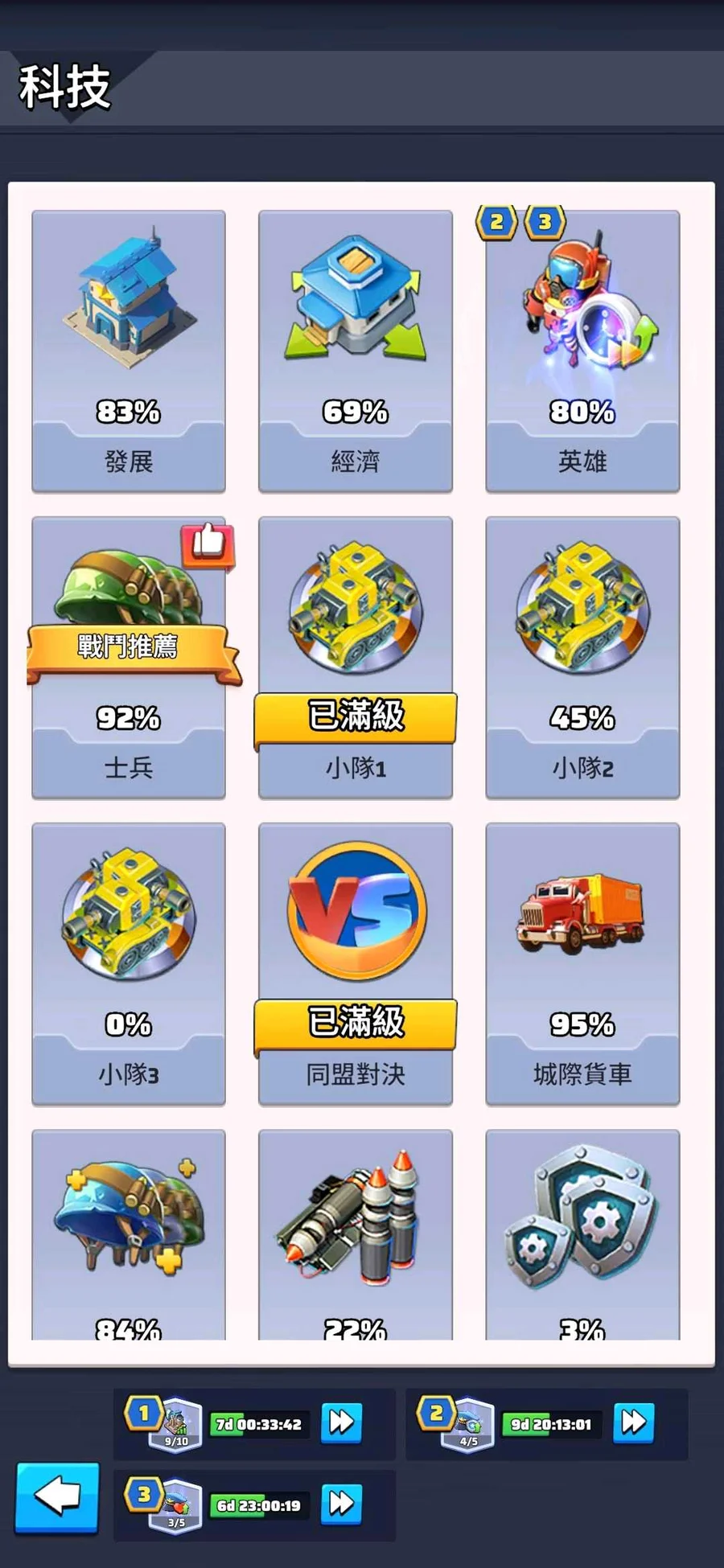This screenshot has height=1568, width=724.
Task: Open the 城際貨車 technology category
Action: coord(582,963)
